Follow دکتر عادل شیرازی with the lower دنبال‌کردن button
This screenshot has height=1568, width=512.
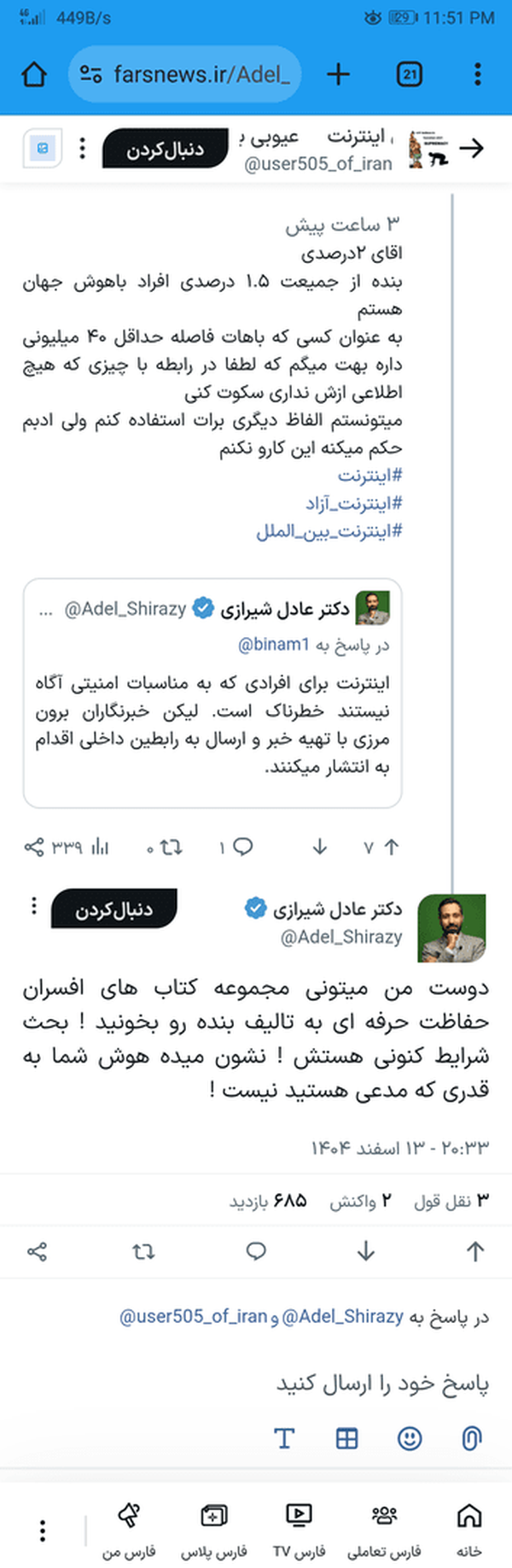click(x=114, y=909)
